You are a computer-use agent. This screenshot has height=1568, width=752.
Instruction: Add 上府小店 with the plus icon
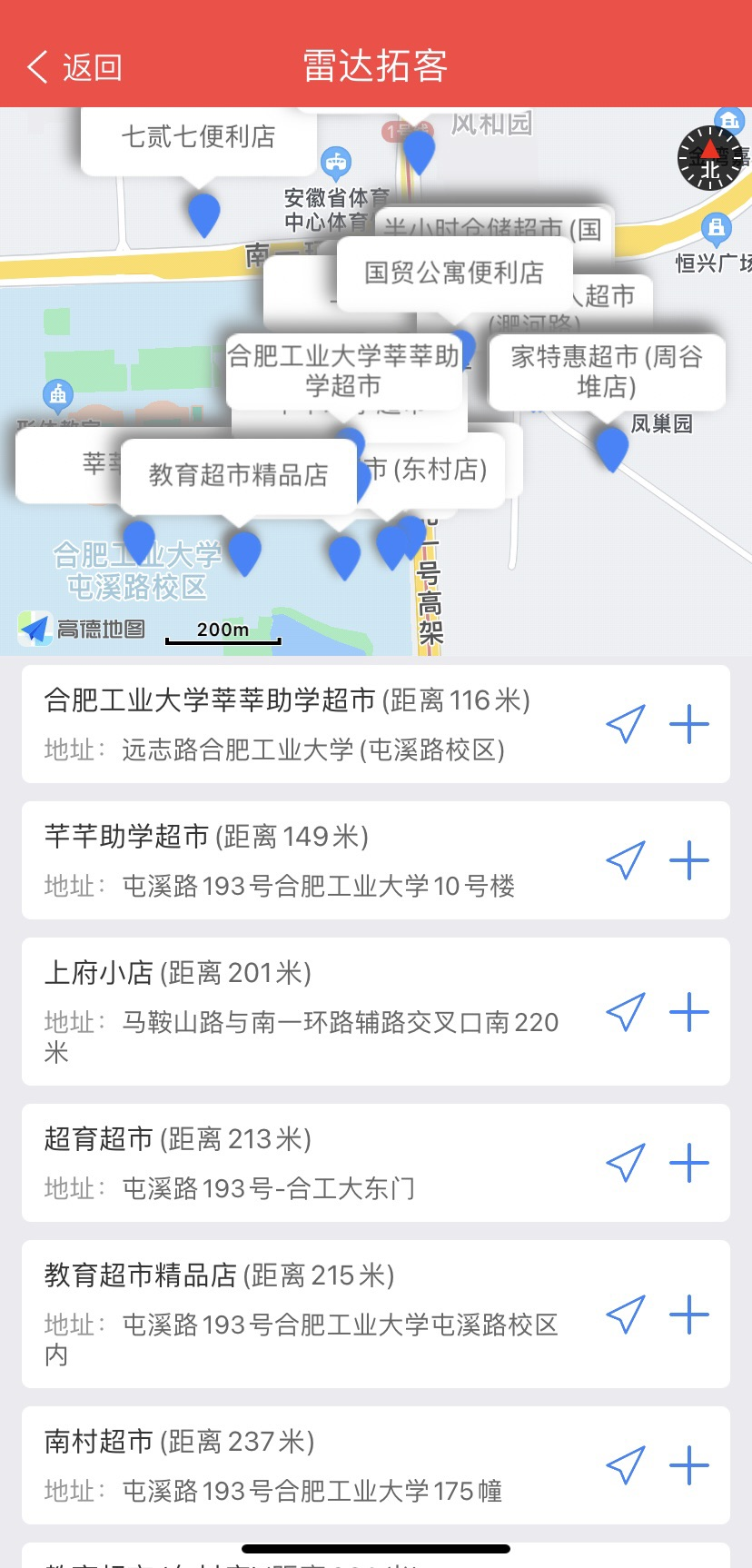click(689, 1012)
